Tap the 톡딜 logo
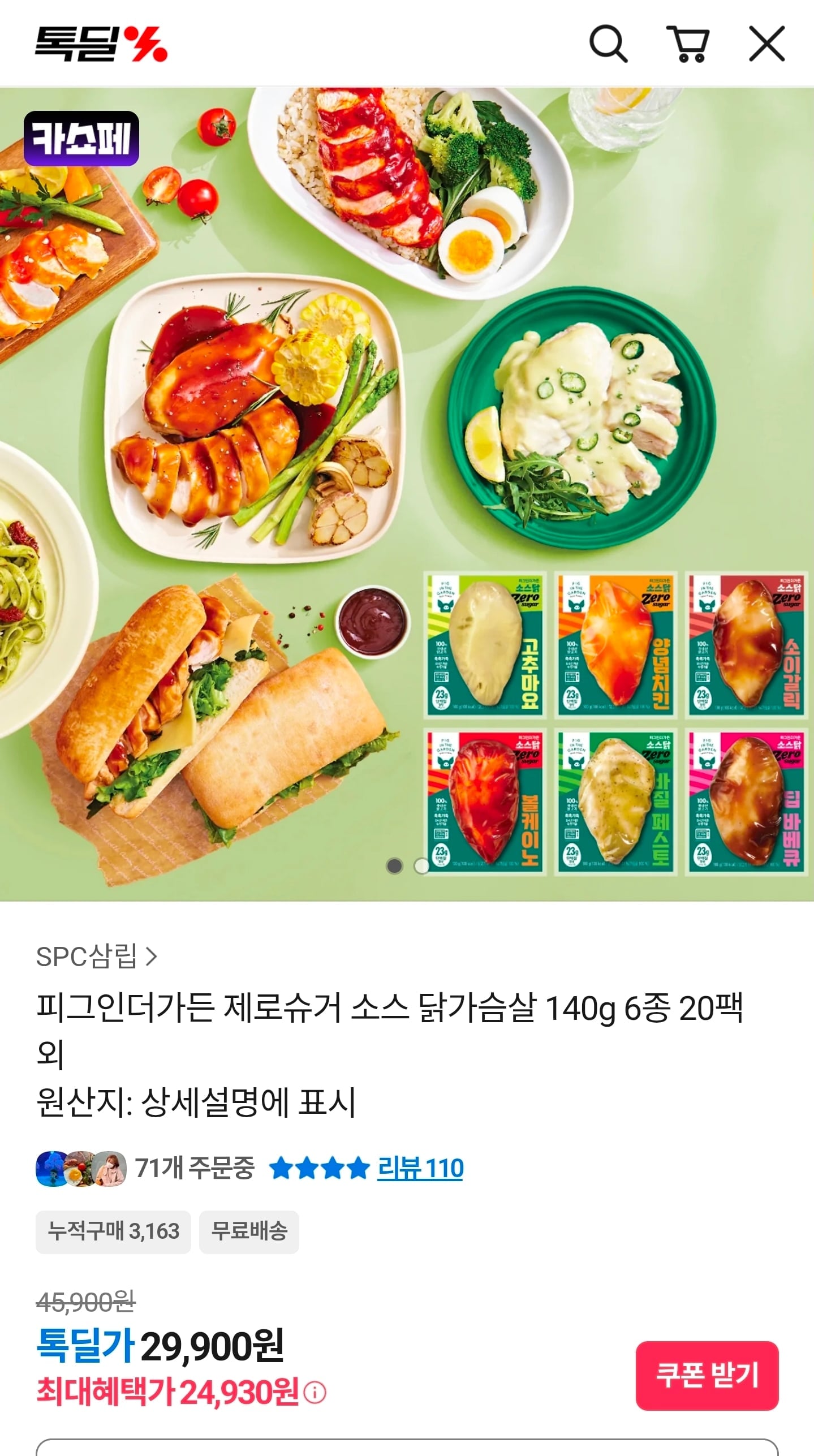 (99, 44)
